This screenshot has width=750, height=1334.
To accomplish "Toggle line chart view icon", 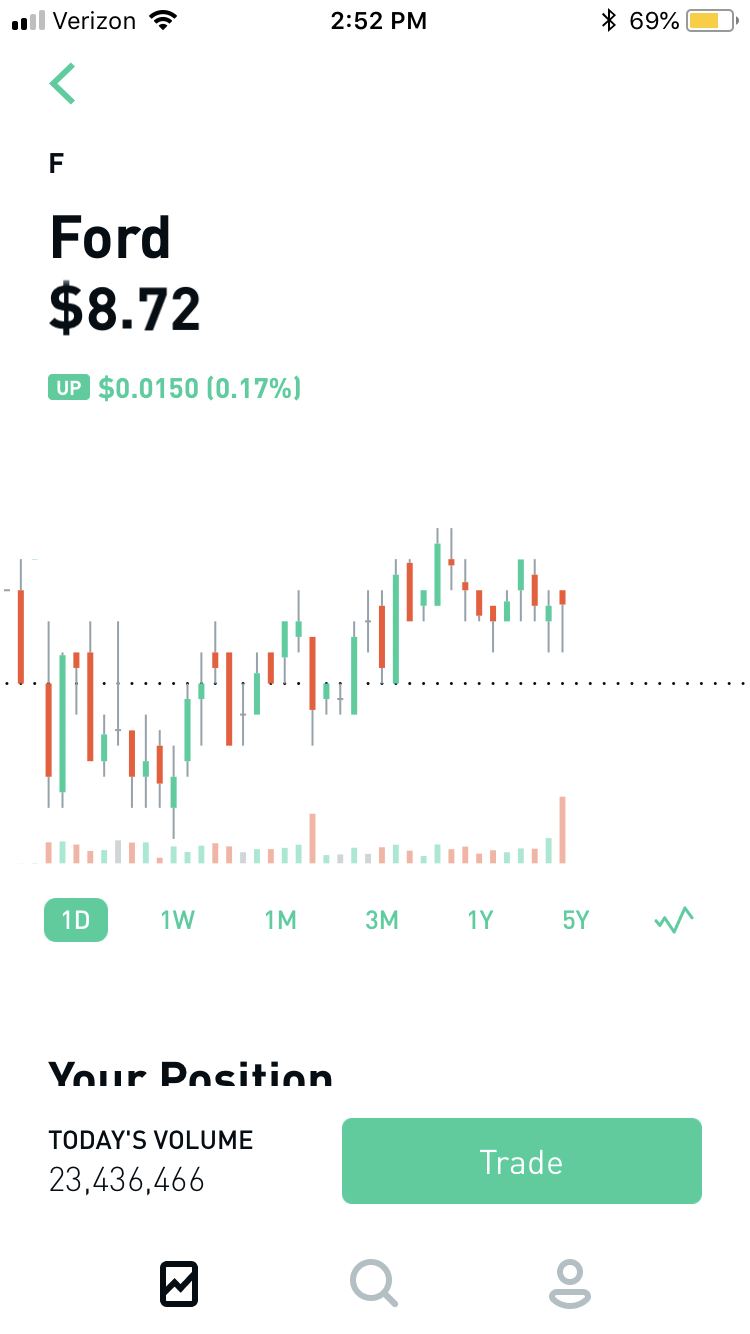I will click(x=674, y=919).
